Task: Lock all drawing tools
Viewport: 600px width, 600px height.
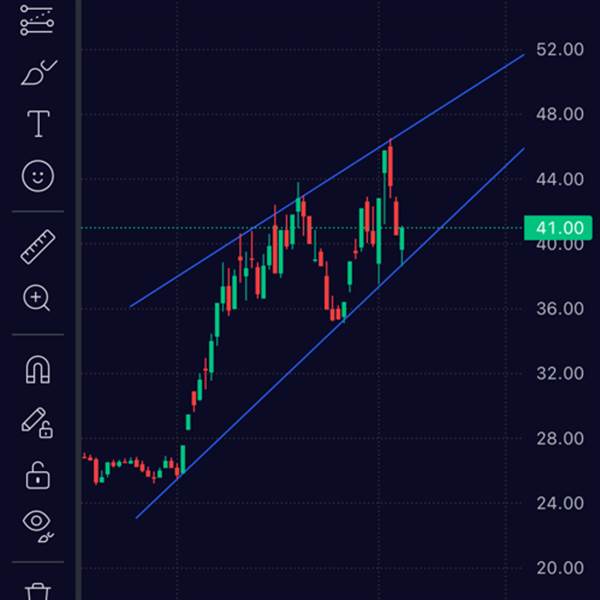Action: tap(38, 474)
